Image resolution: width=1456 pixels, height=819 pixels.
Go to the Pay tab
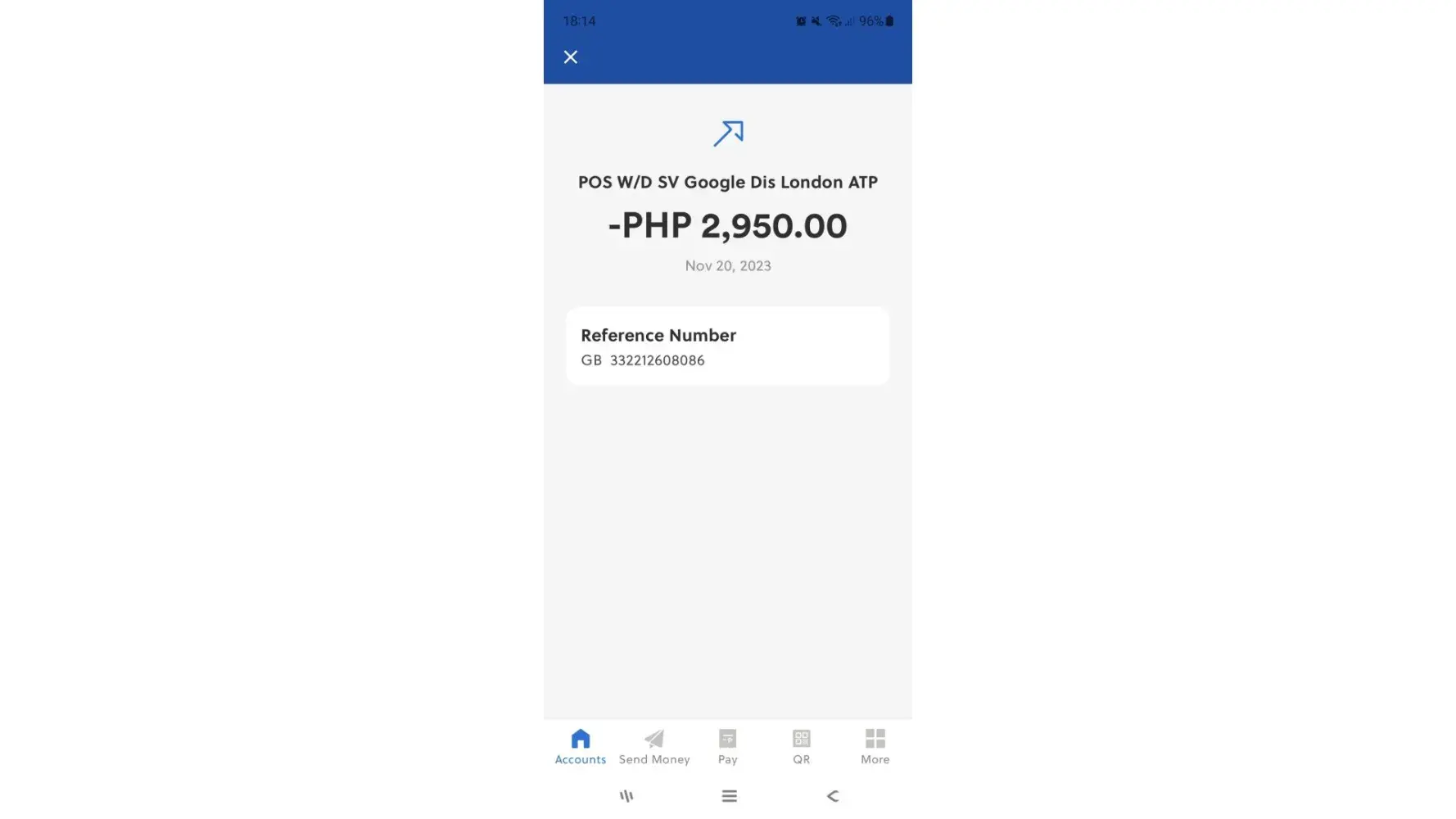pos(727,746)
